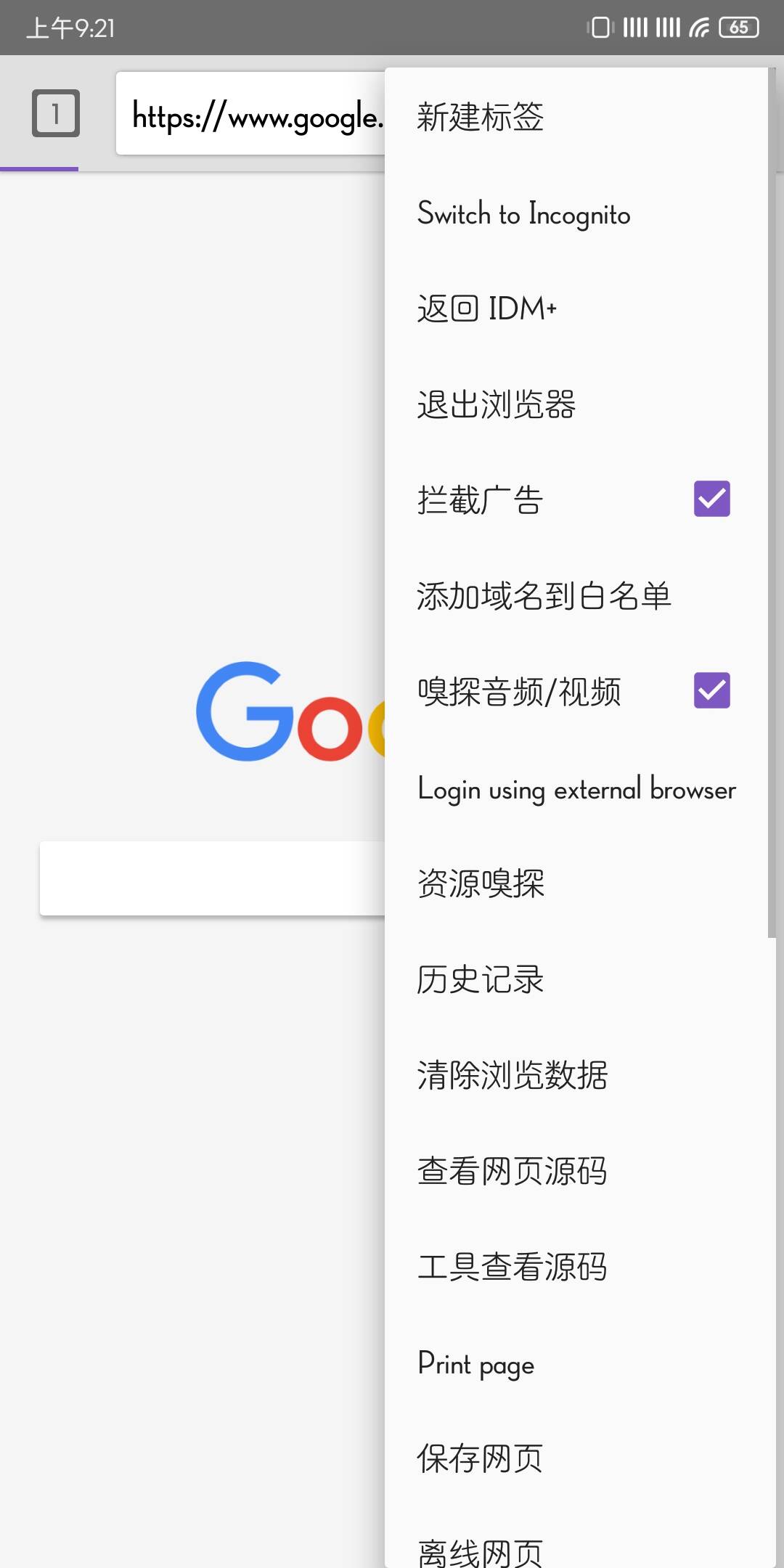Uncheck the 拦截广告 checkbox

pos(711,499)
